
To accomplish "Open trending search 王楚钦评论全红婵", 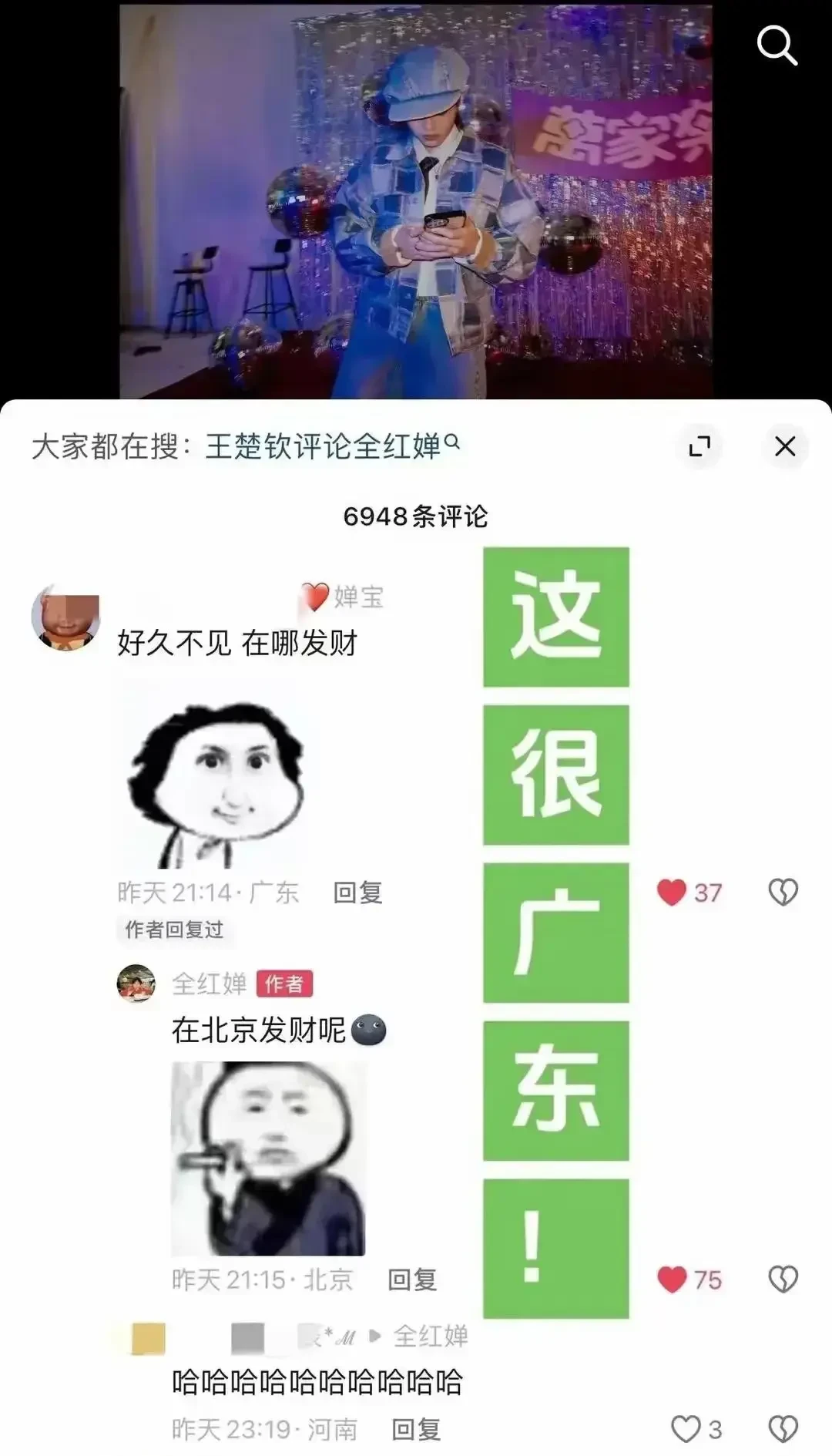I will point(323,446).
